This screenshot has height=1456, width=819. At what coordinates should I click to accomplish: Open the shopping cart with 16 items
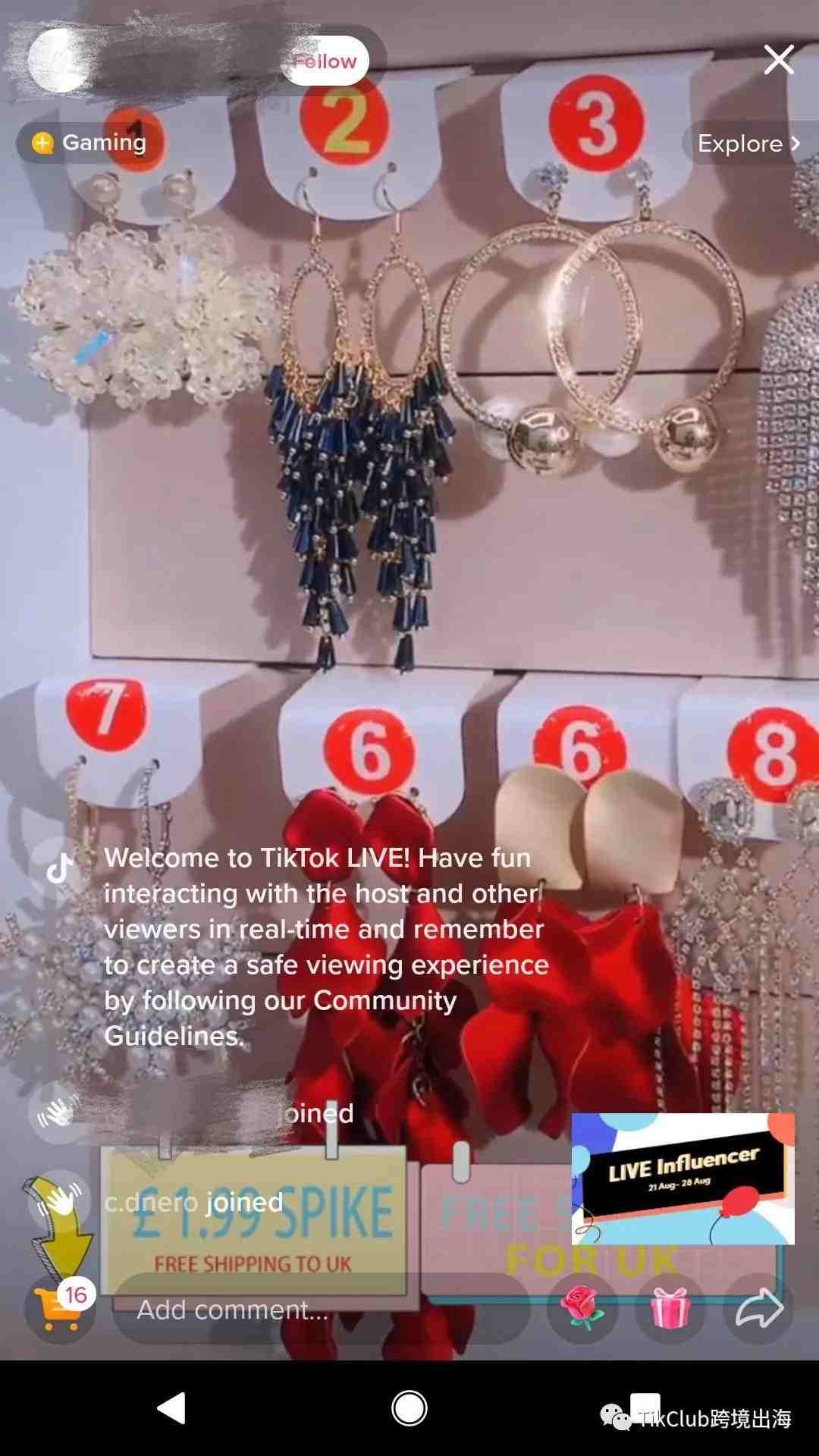(x=61, y=1307)
